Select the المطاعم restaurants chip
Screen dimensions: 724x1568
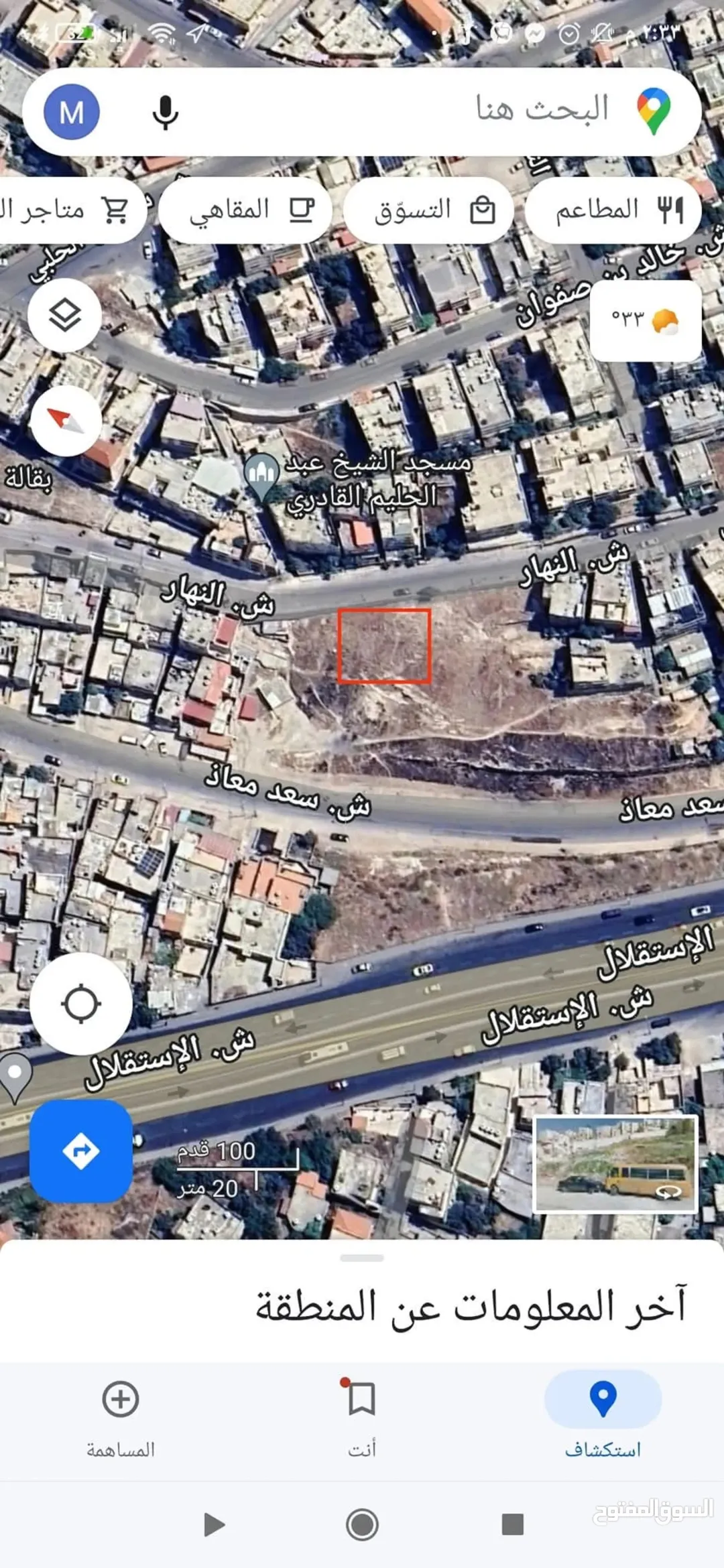click(x=613, y=210)
